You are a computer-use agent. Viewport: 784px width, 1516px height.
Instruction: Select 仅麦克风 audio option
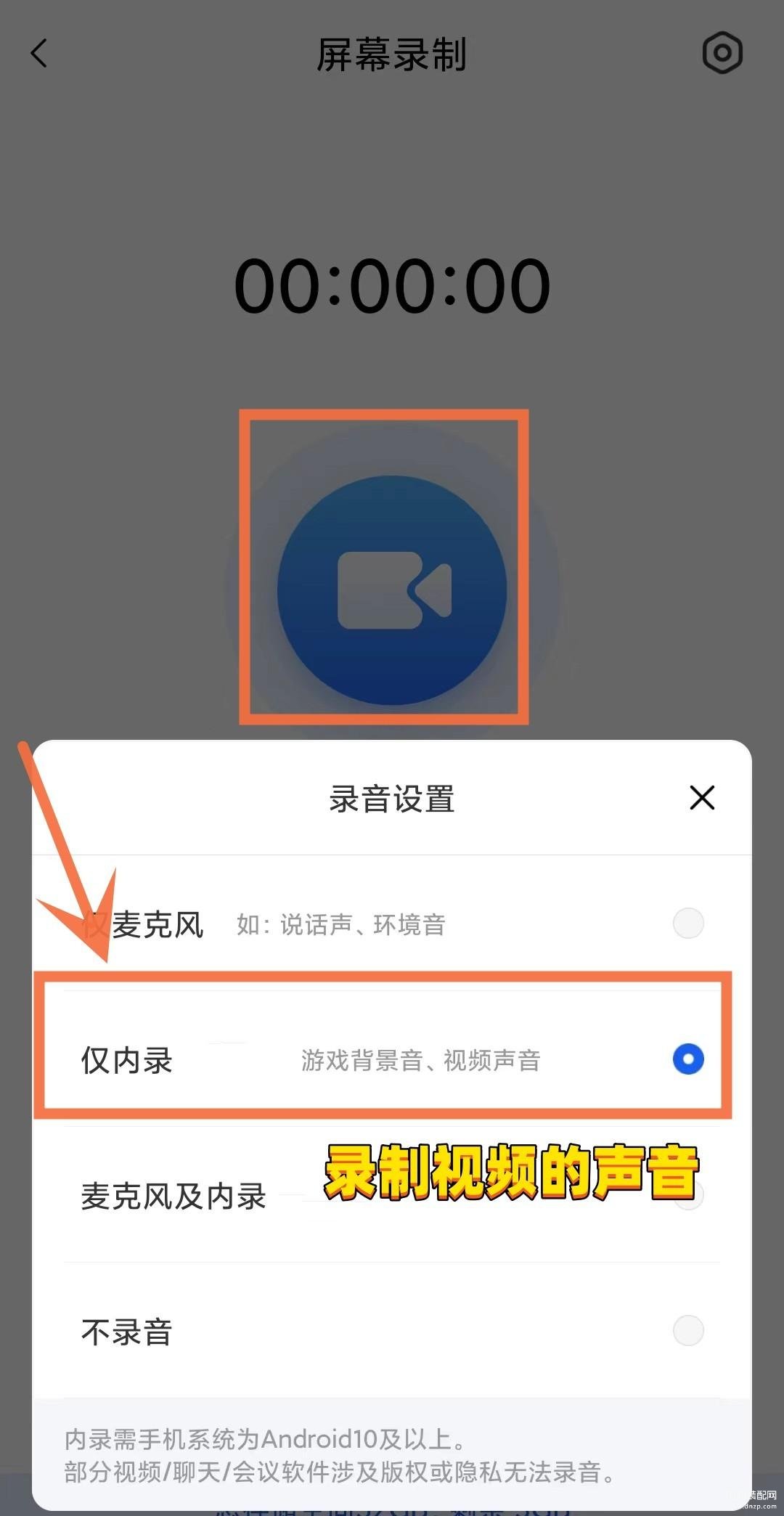coord(687,924)
